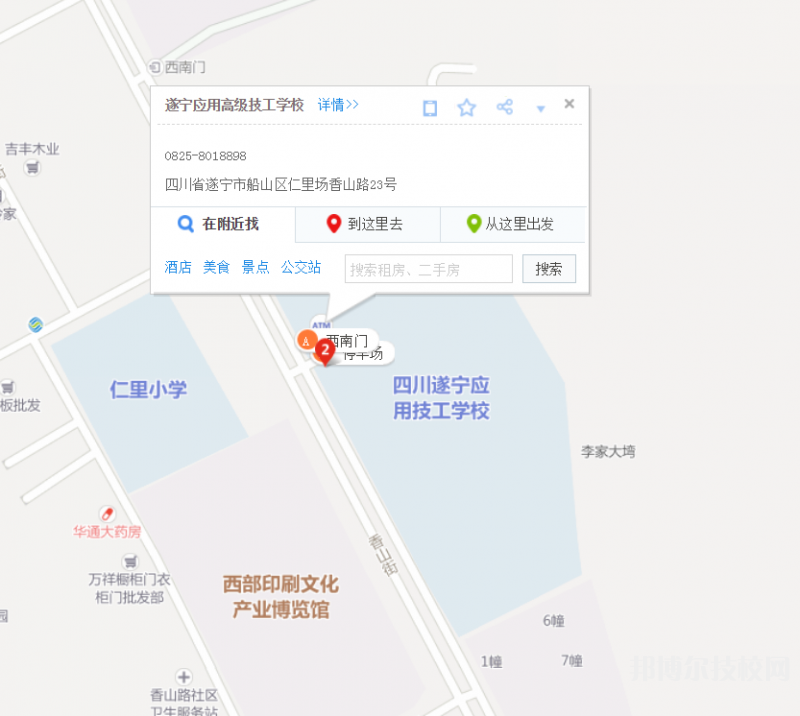Switch to the 从这里出发 tab
800x716 pixels.
click(511, 225)
